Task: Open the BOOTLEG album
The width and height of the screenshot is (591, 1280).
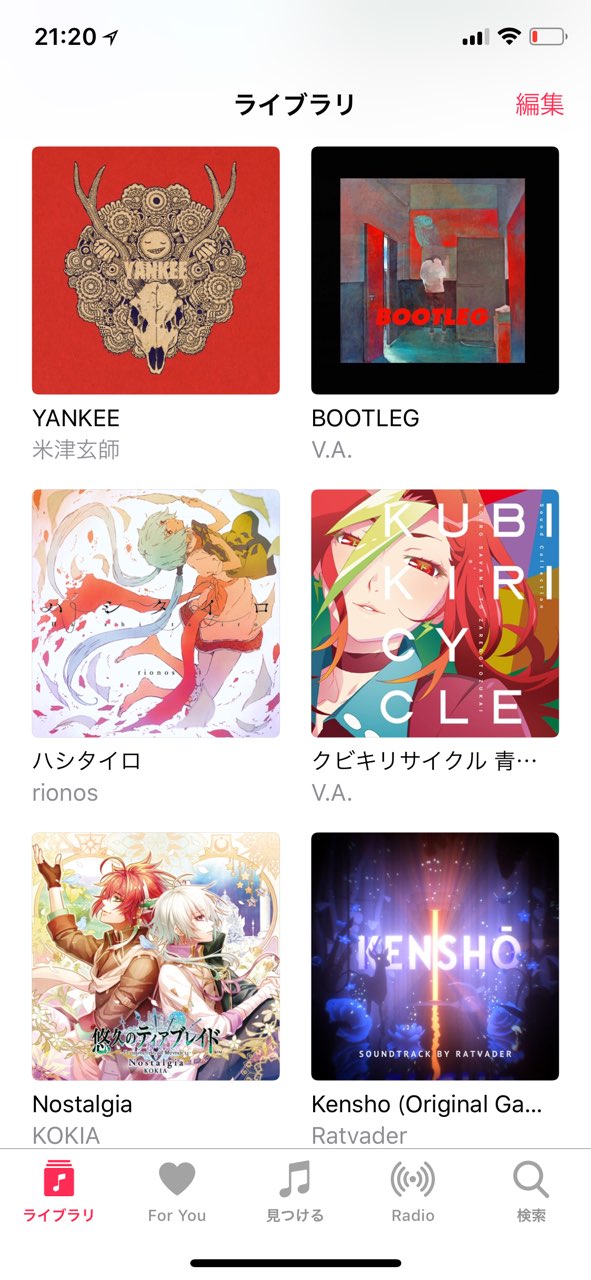Action: (x=435, y=270)
